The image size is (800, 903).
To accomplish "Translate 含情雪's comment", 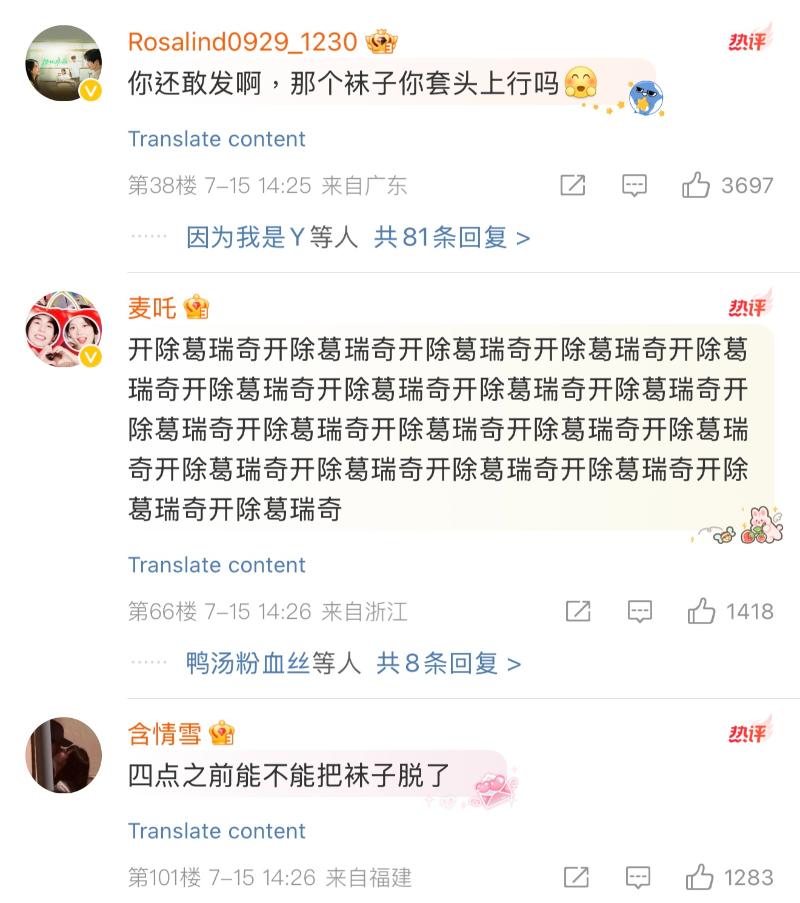I will 216,831.
